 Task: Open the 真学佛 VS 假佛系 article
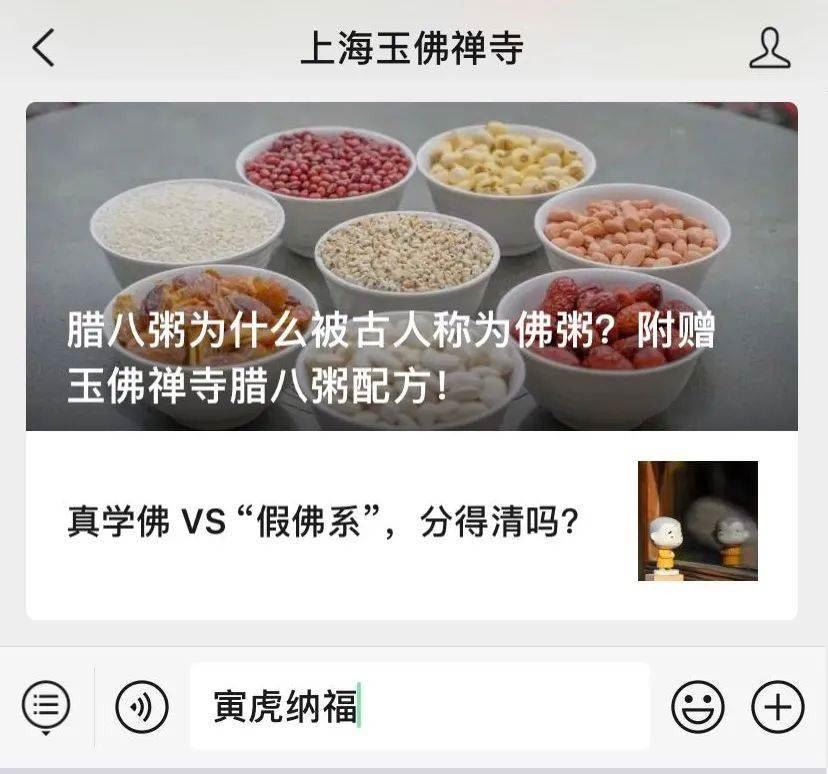[x=411, y=522]
